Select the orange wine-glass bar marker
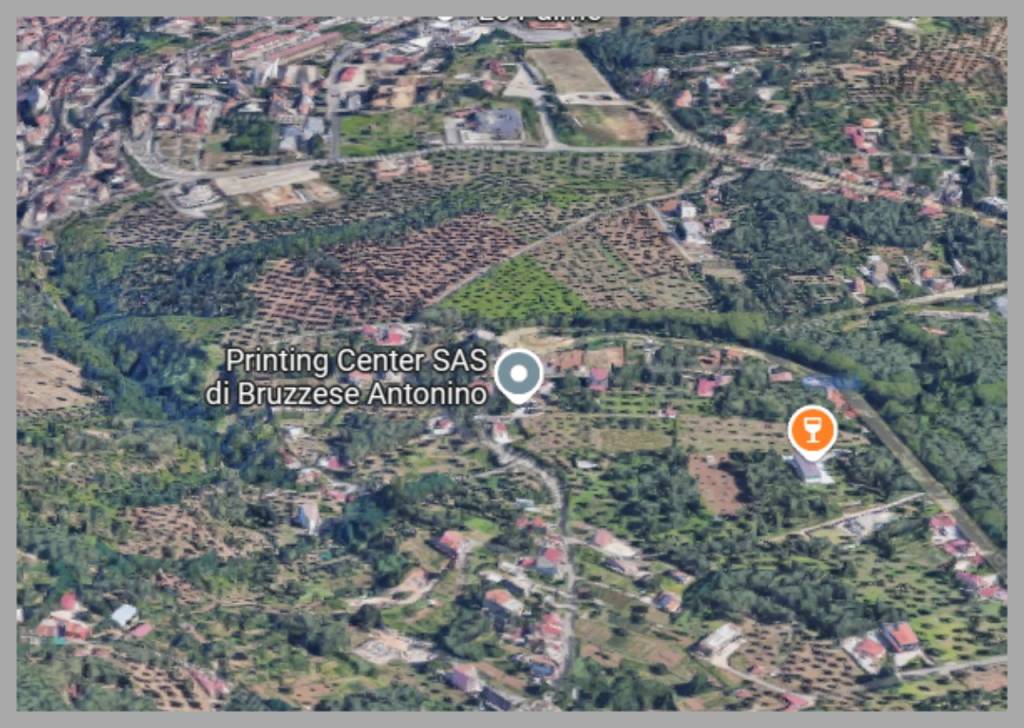Viewport: 1024px width, 728px height. point(812,430)
